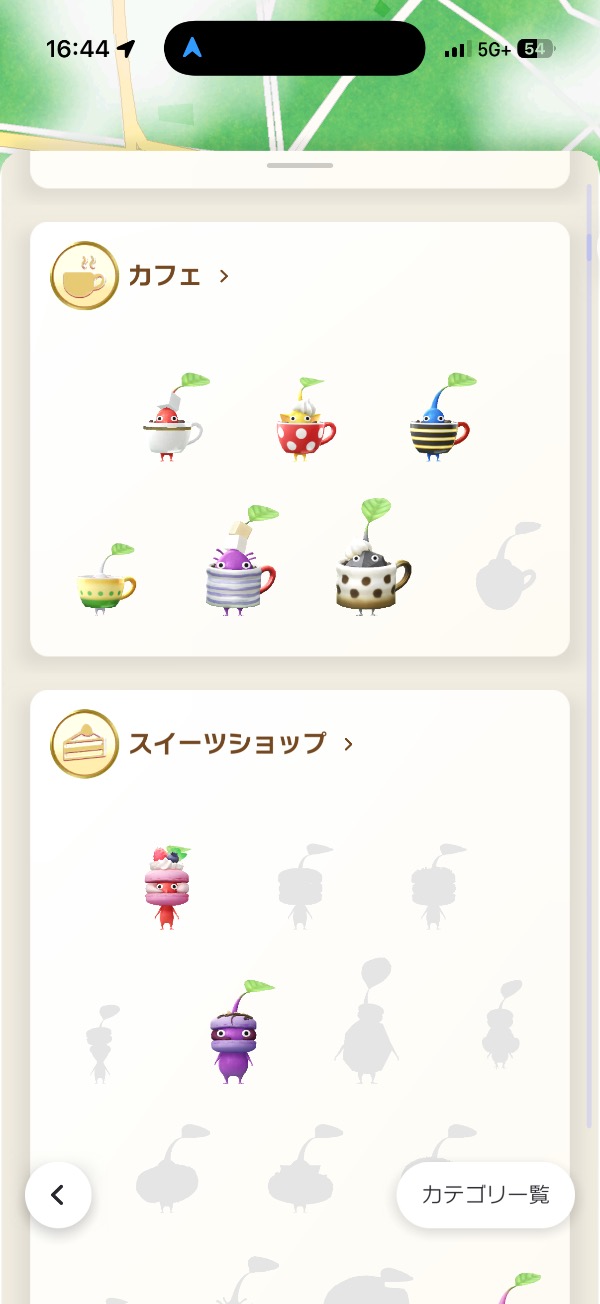View the red Pikmin with pink macaron
This screenshot has height=1304, width=600.
click(167, 887)
